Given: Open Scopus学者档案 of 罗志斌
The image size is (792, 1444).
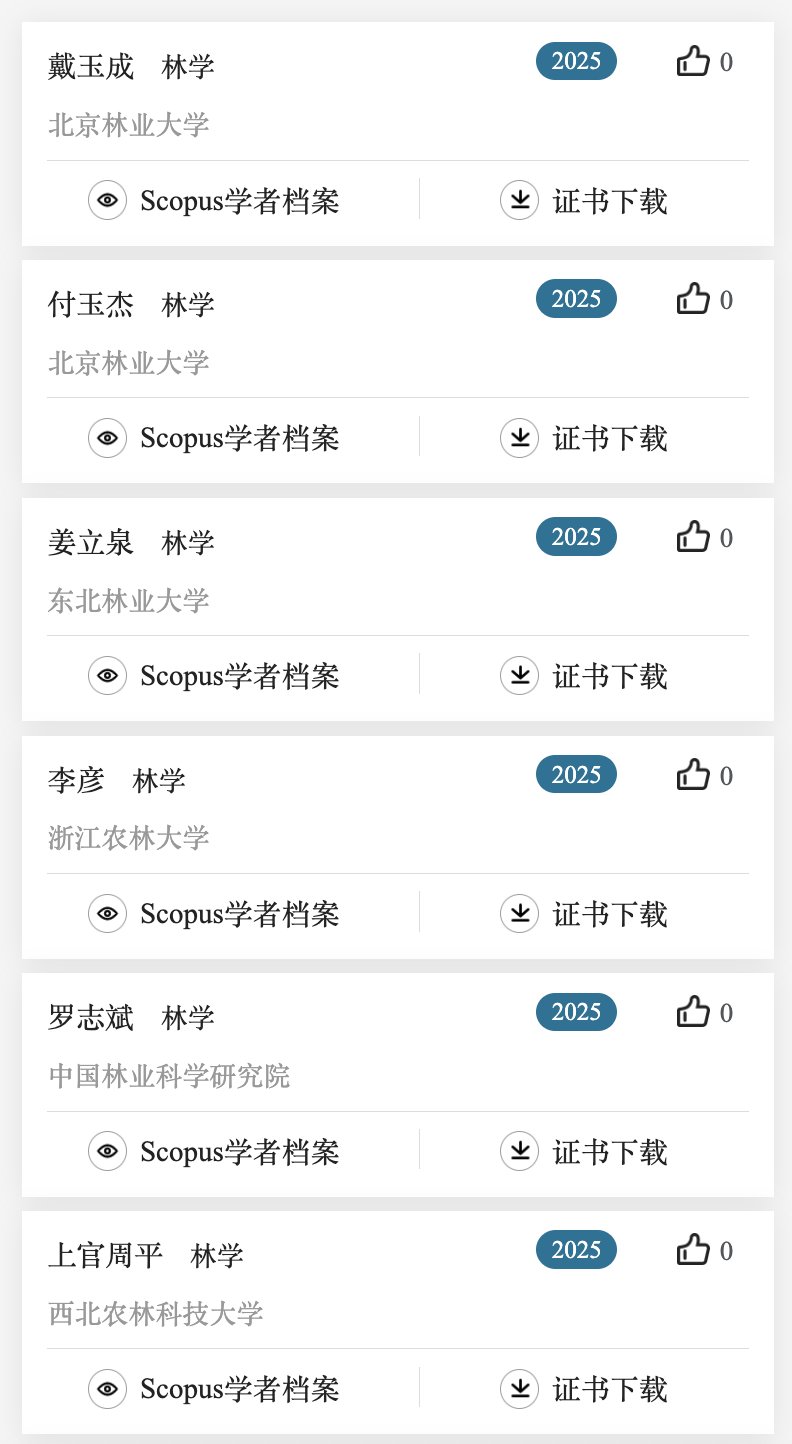Looking at the screenshot, I should click(x=214, y=1151).
